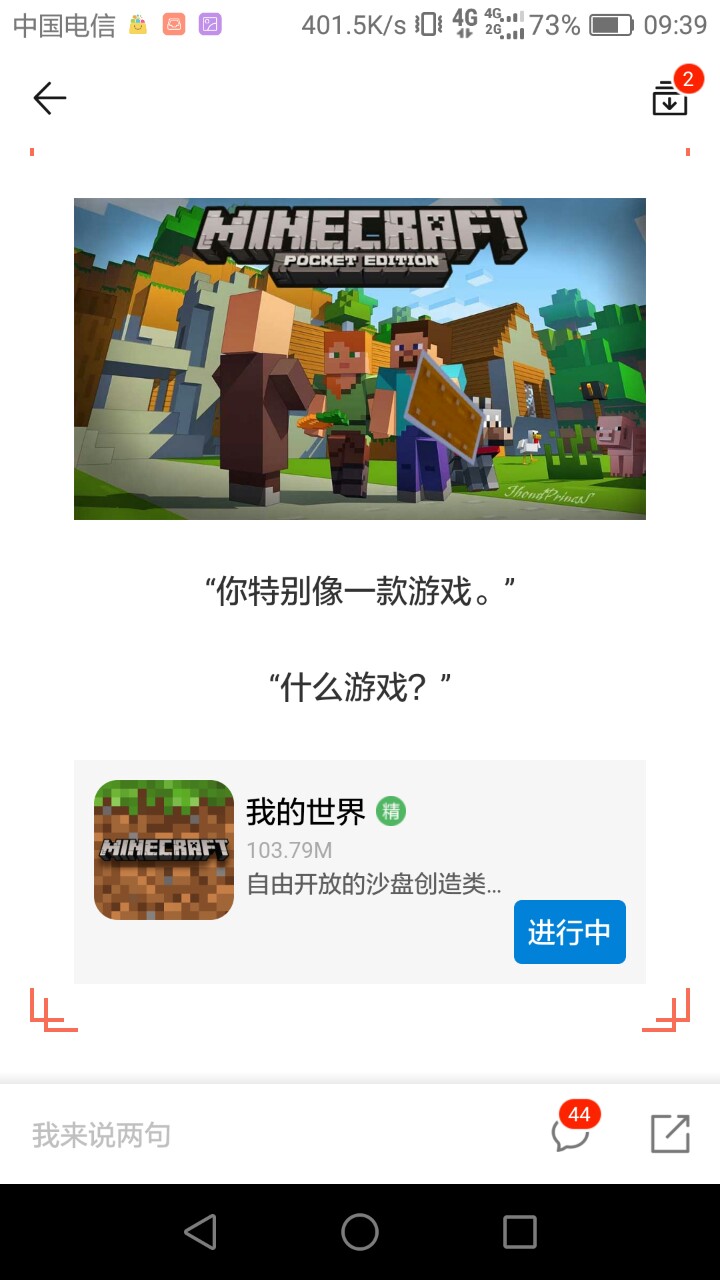The height and width of the screenshot is (1280, 720).
Task: Open the system recent apps button
Action: (519, 1232)
